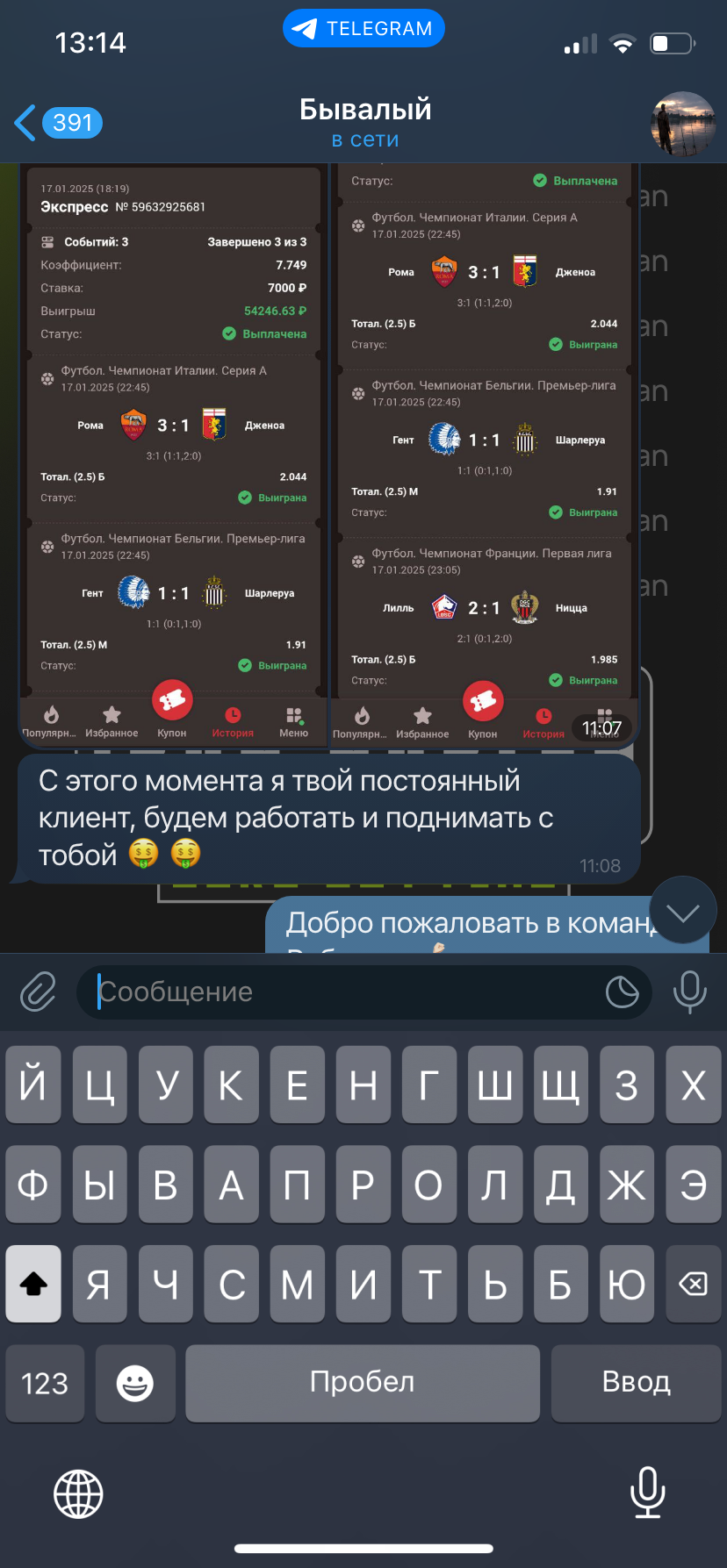
Task: Jump to the latest message with the down arrow
Action: (x=683, y=912)
